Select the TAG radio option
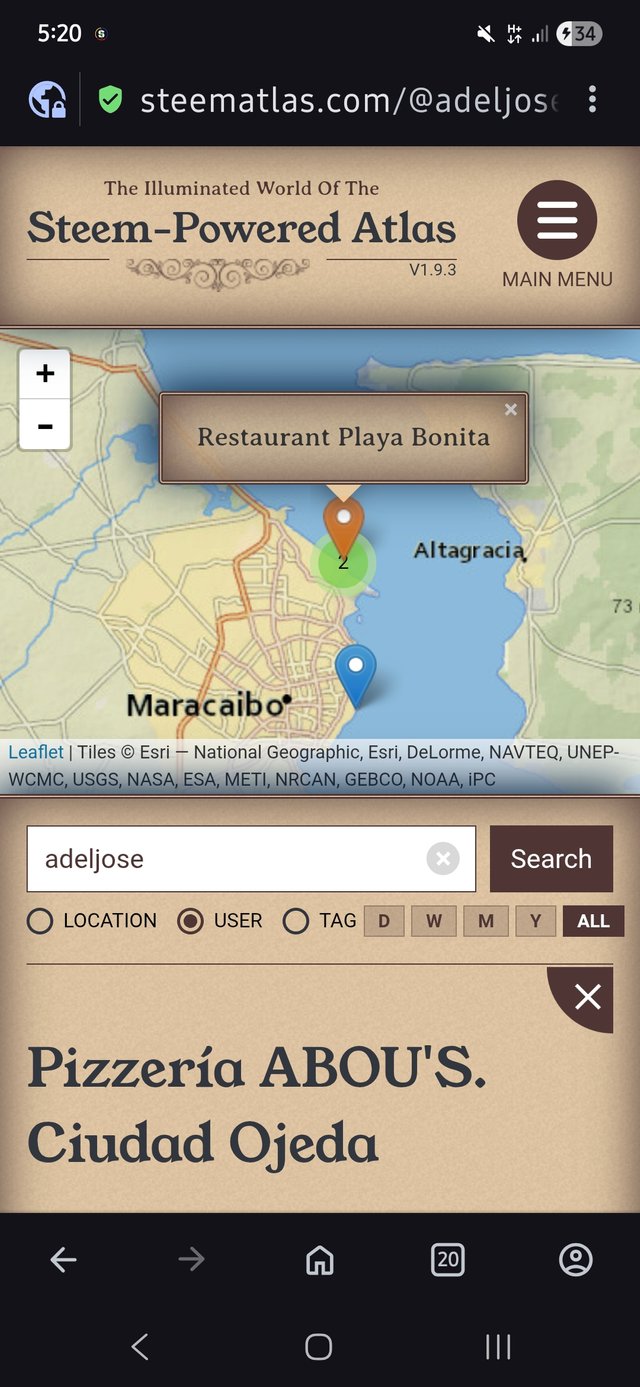This screenshot has width=640, height=1387. 296,921
